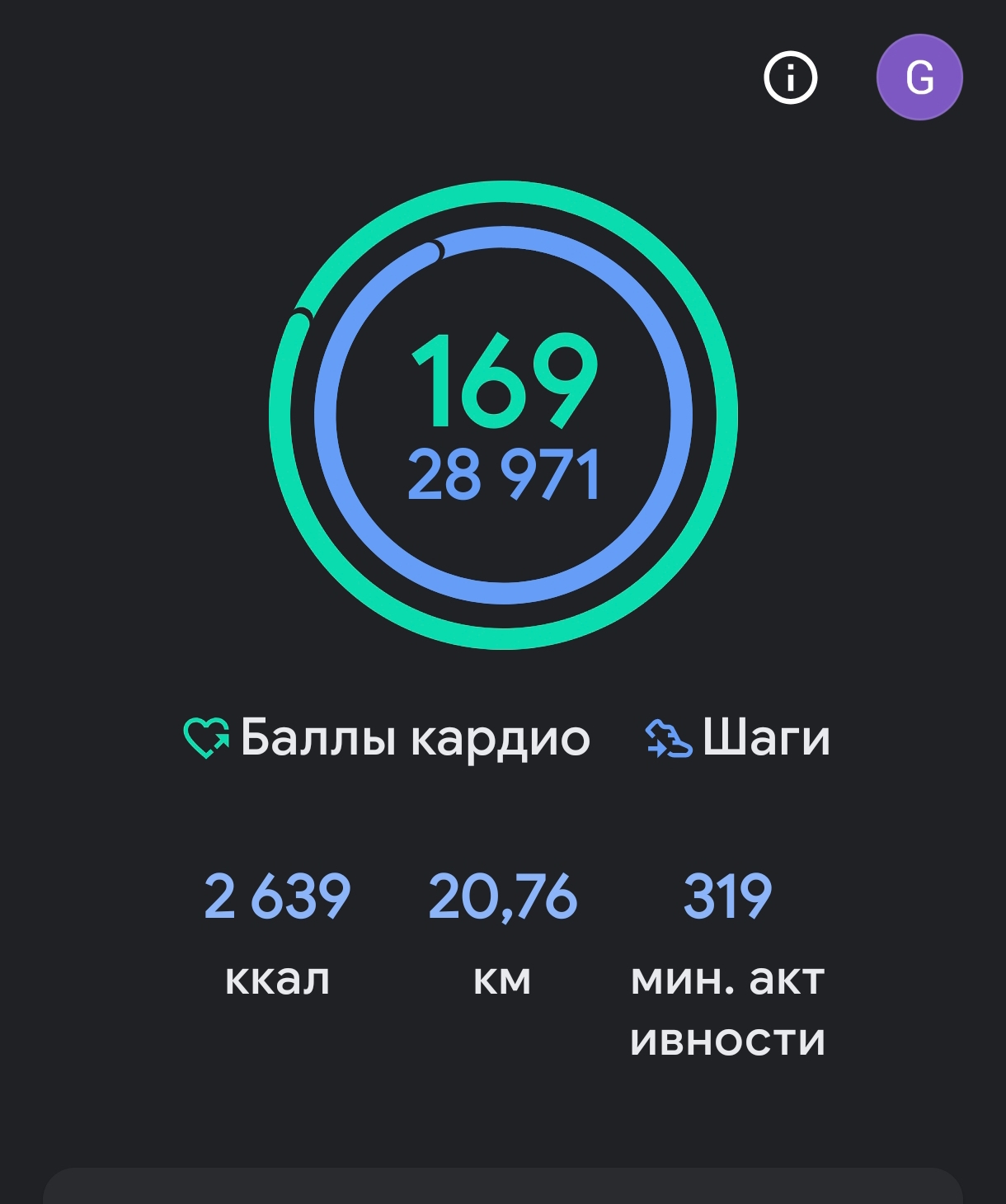The image size is (1006, 1204).
Task: Open the info icon
Action: pos(790,78)
